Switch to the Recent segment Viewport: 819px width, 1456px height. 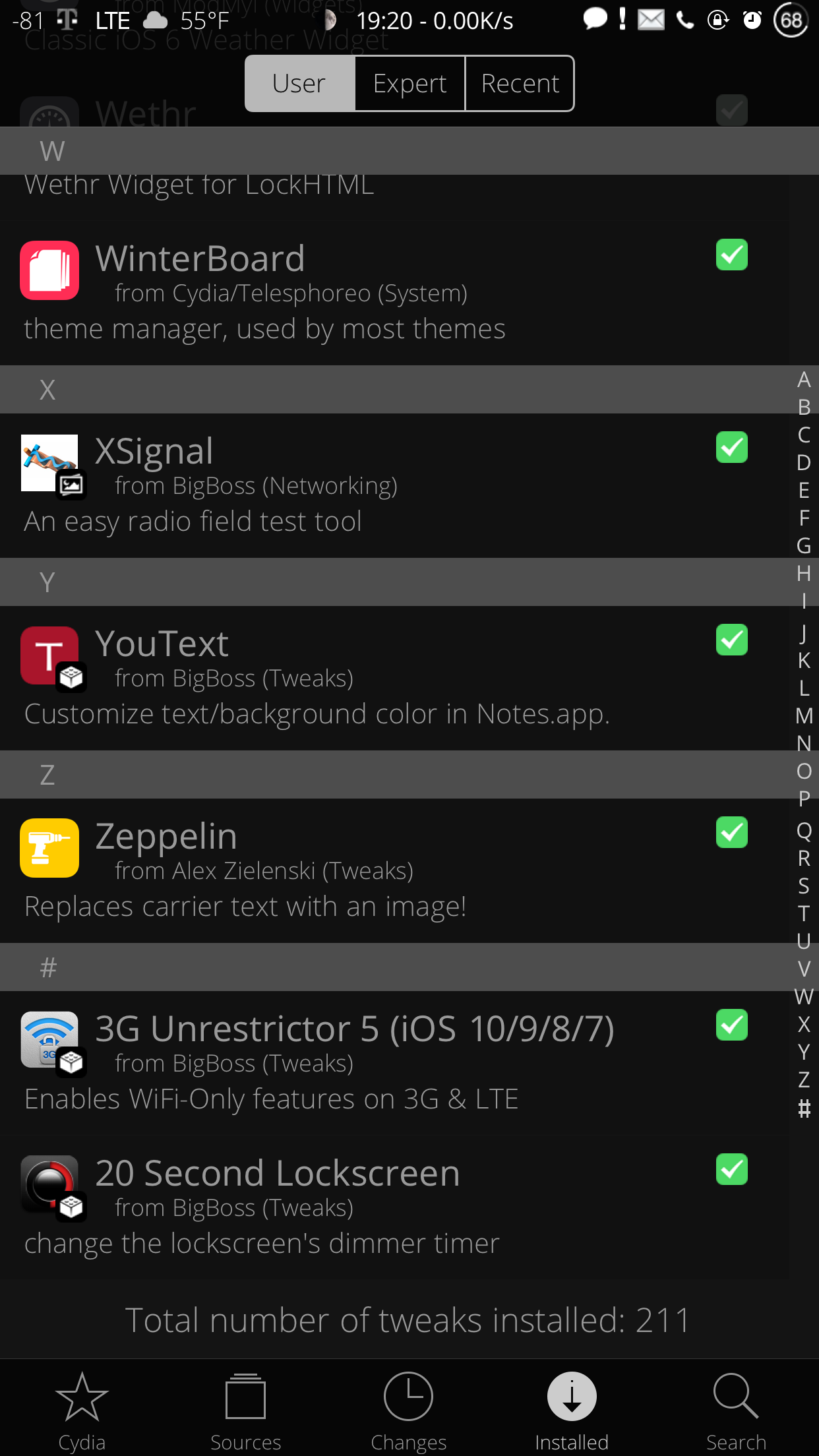click(x=520, y=84)
